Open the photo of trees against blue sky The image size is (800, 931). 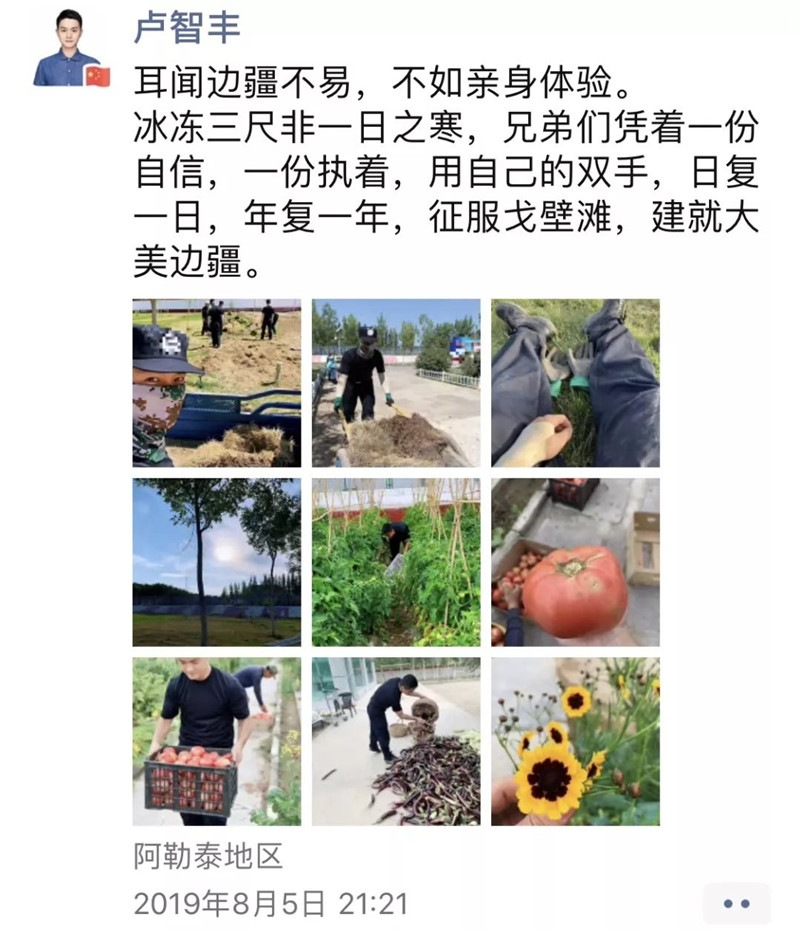(217, 562)
